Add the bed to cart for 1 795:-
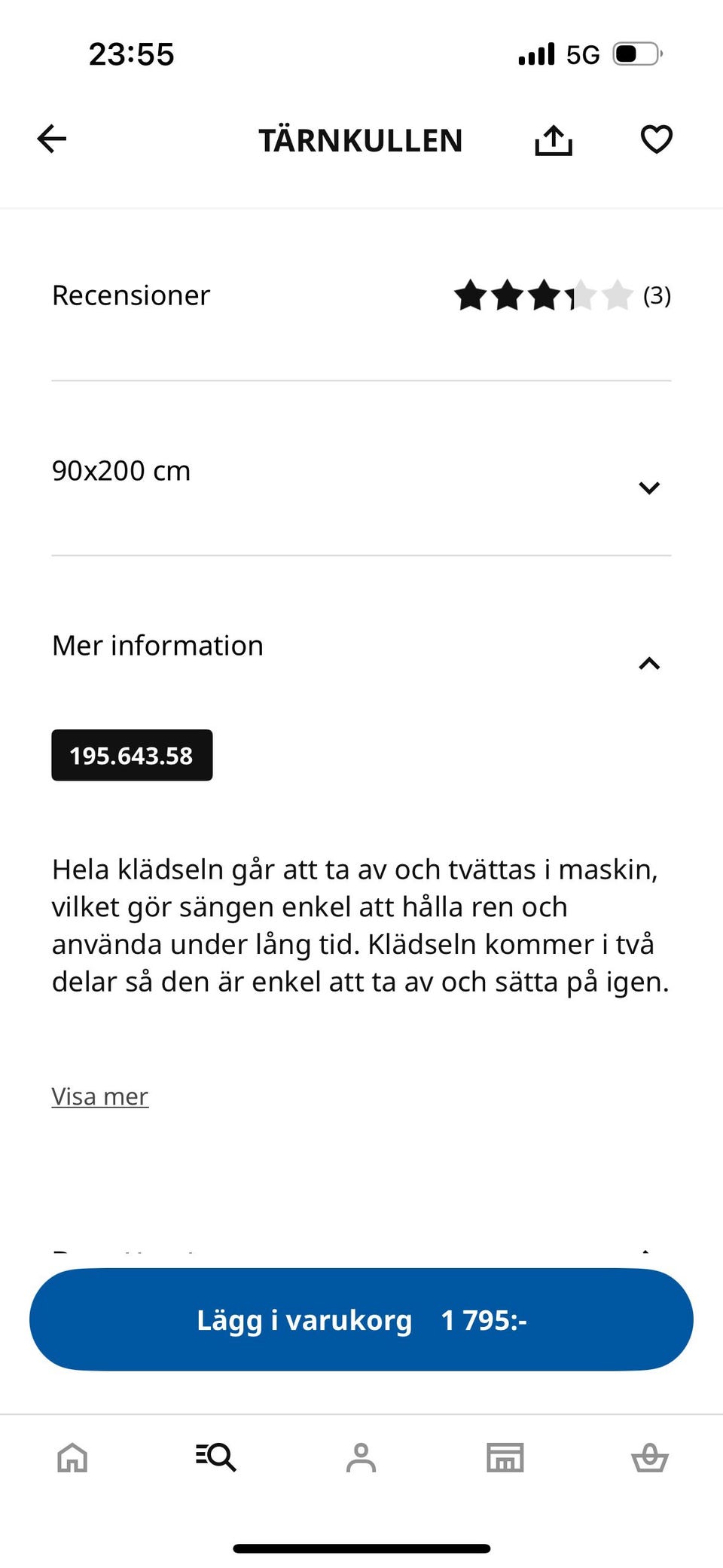The image size is (723, 1568). tap(361, 1319)
